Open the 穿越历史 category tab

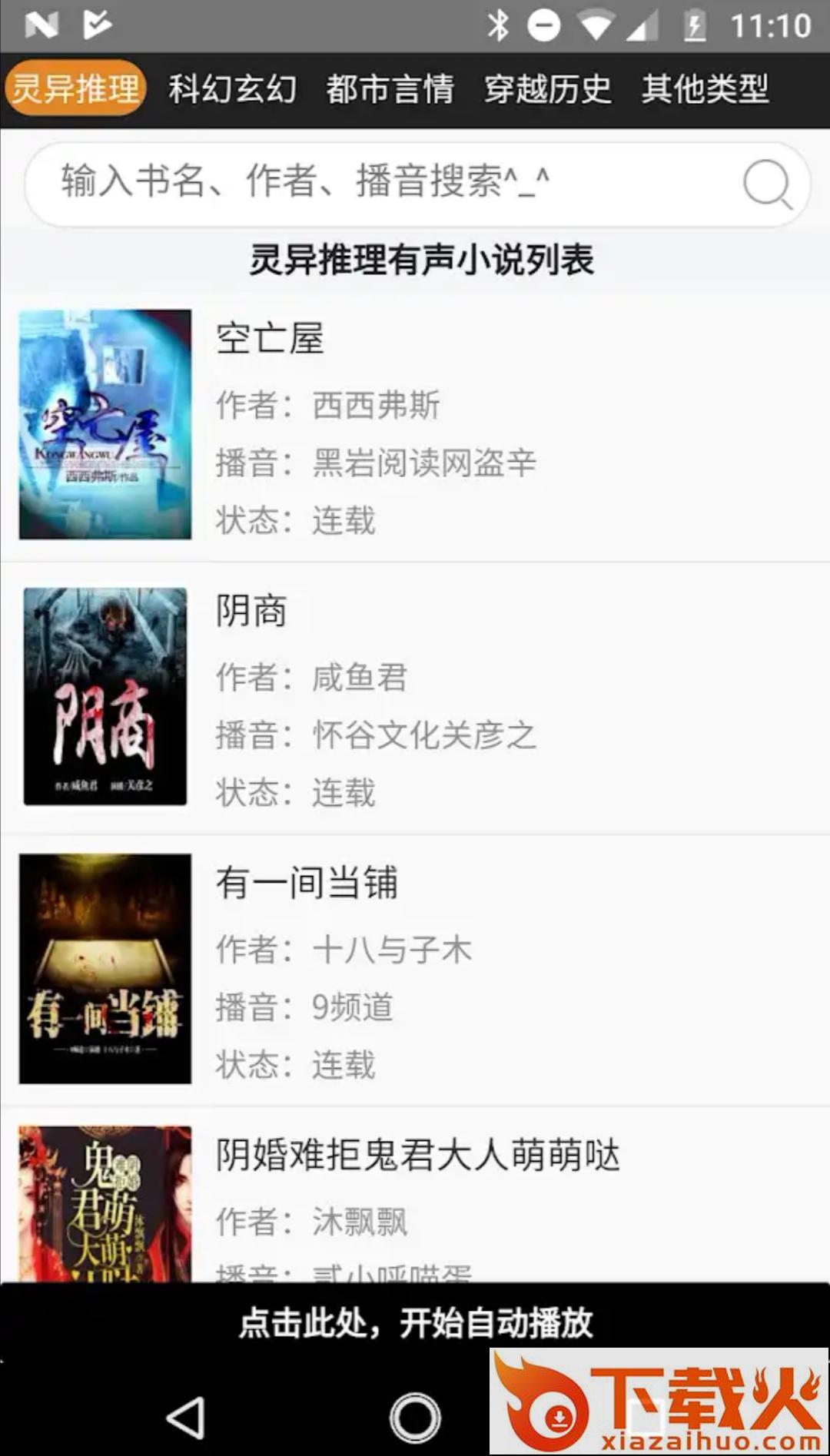pos(547,89)
